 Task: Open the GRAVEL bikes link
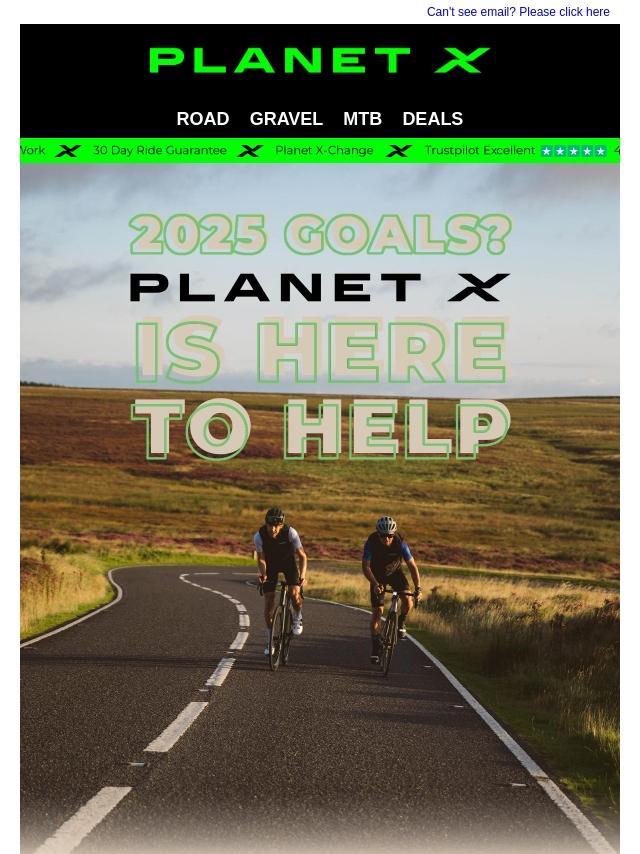pyautogui.click(x=286, y=119)
